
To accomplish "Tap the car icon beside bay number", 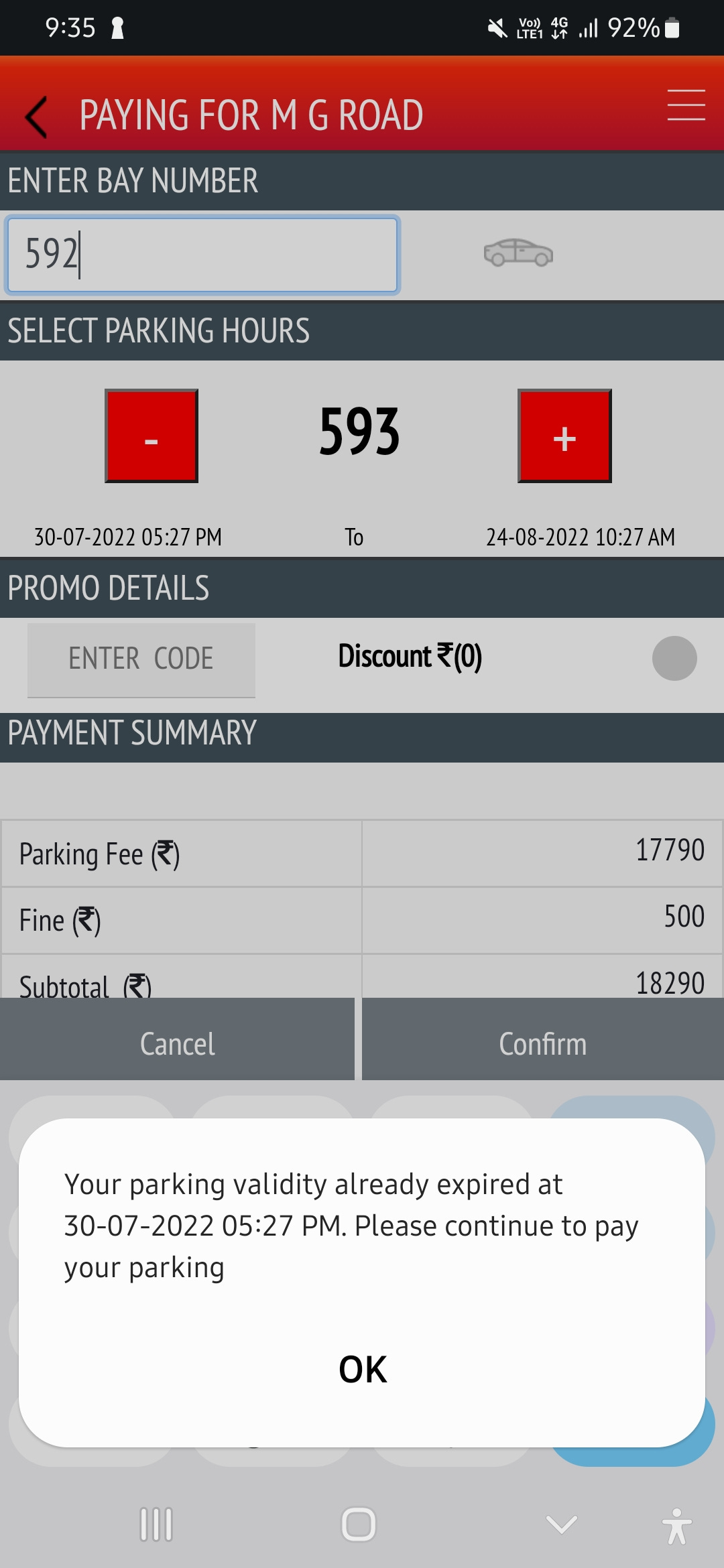I will pos(518,253).
